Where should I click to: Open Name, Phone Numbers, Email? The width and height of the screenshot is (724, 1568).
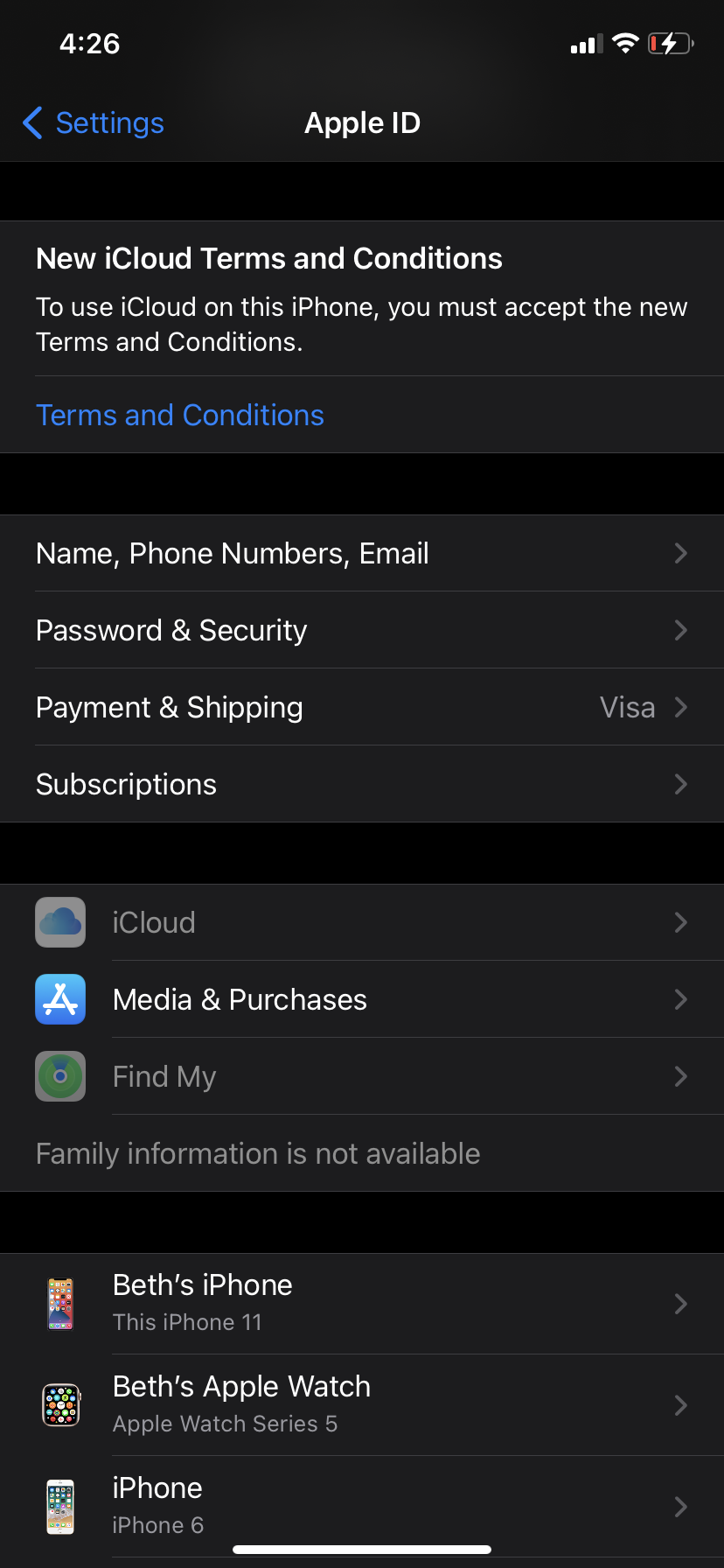click(362, 554)
